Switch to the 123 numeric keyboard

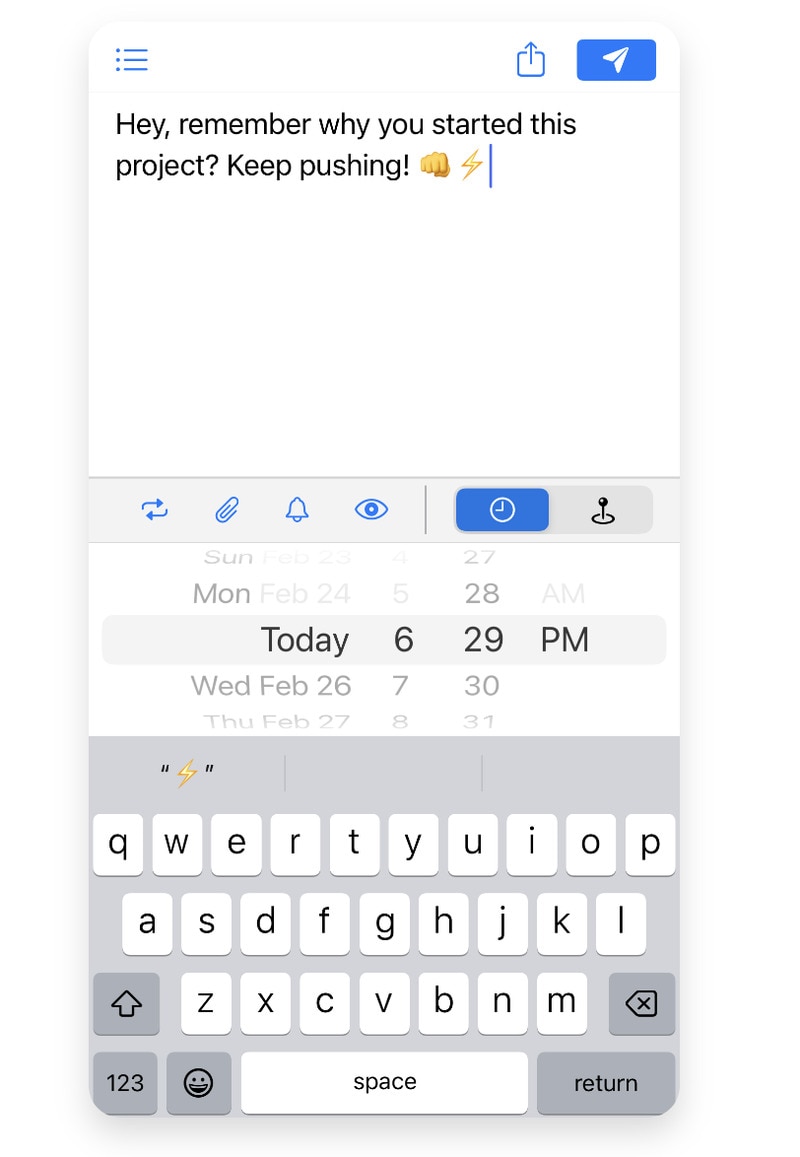(x=125, y=1083)
